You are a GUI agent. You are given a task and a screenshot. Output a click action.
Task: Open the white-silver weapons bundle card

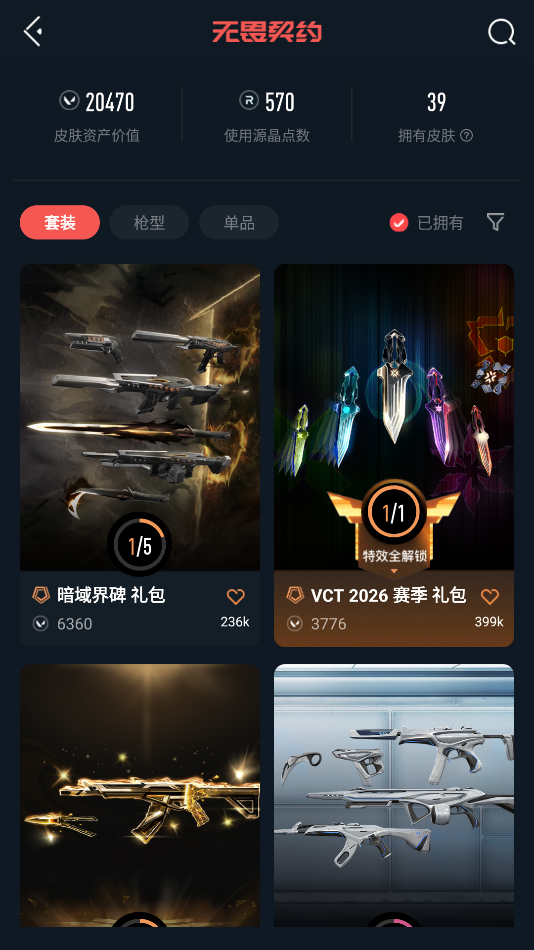pos(394,796)
